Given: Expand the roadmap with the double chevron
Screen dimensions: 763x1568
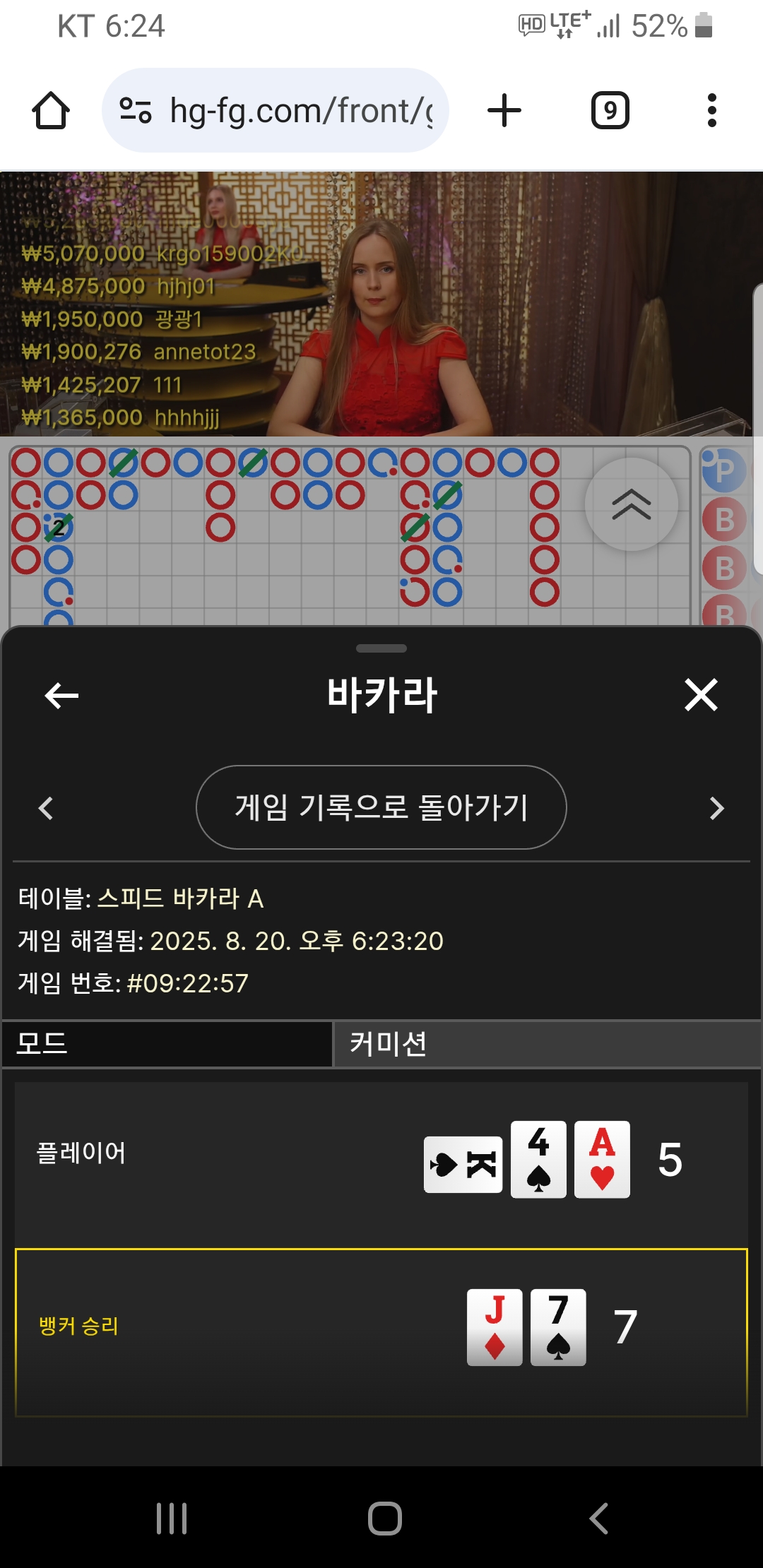Looking at the screenshot, I should (x=631, y=504).
